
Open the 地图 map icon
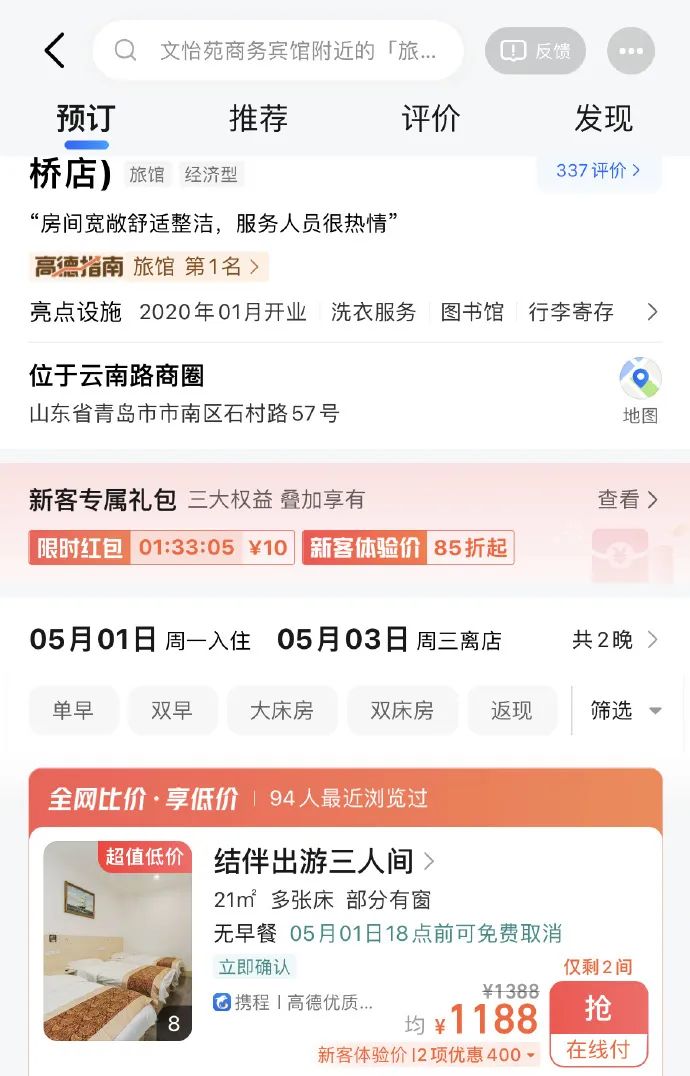click(x=640, y=391)
